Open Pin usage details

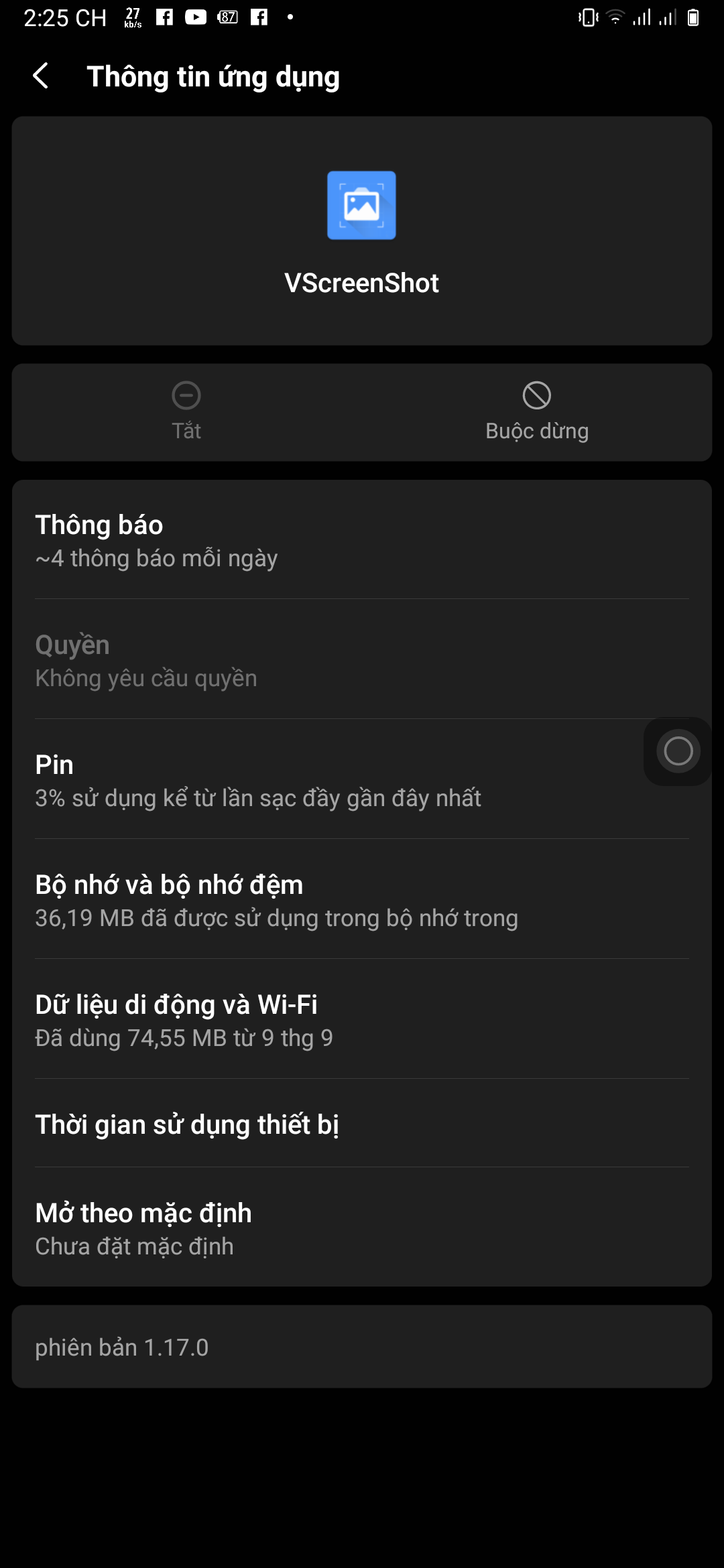pos(322,780)
